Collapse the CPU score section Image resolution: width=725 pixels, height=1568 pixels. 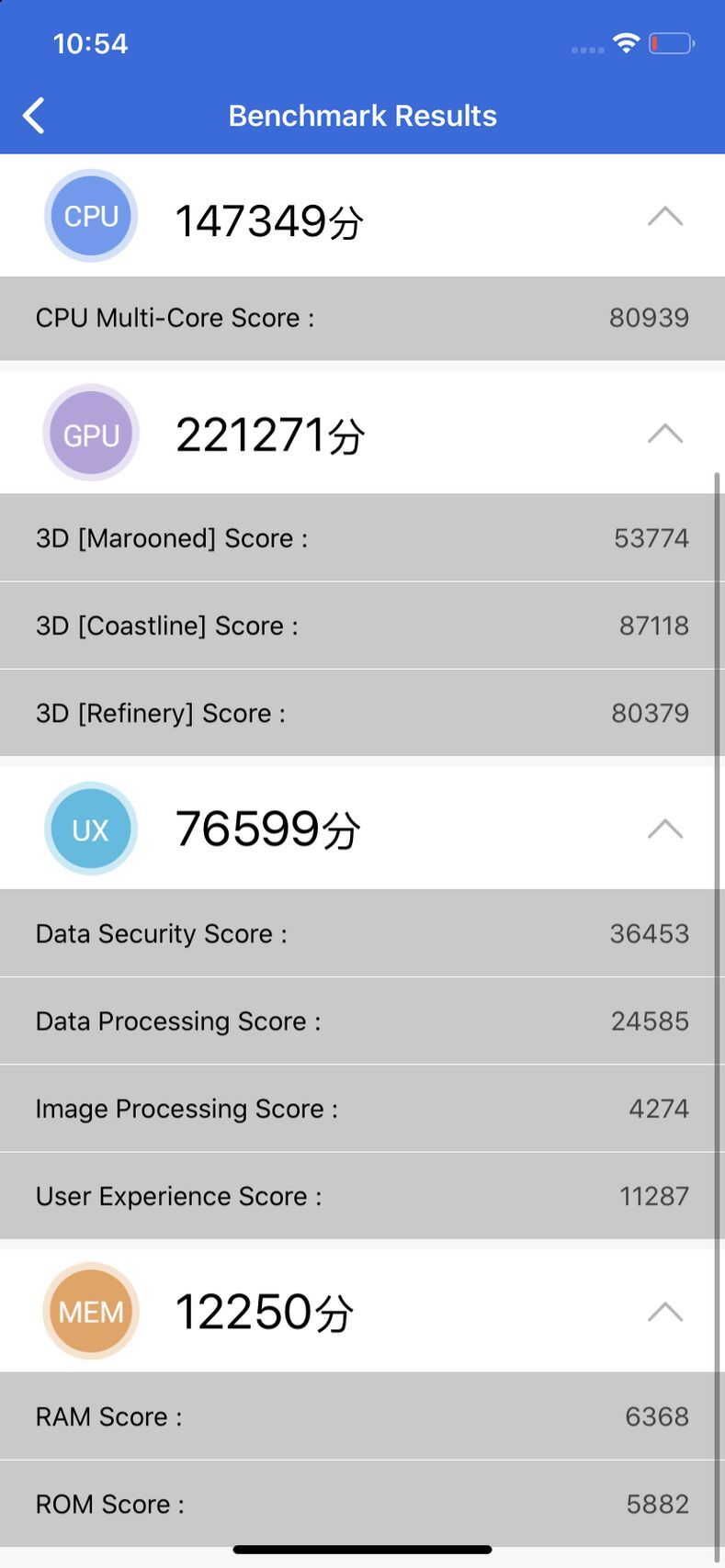pyautogui.click(x=664, y=217)
